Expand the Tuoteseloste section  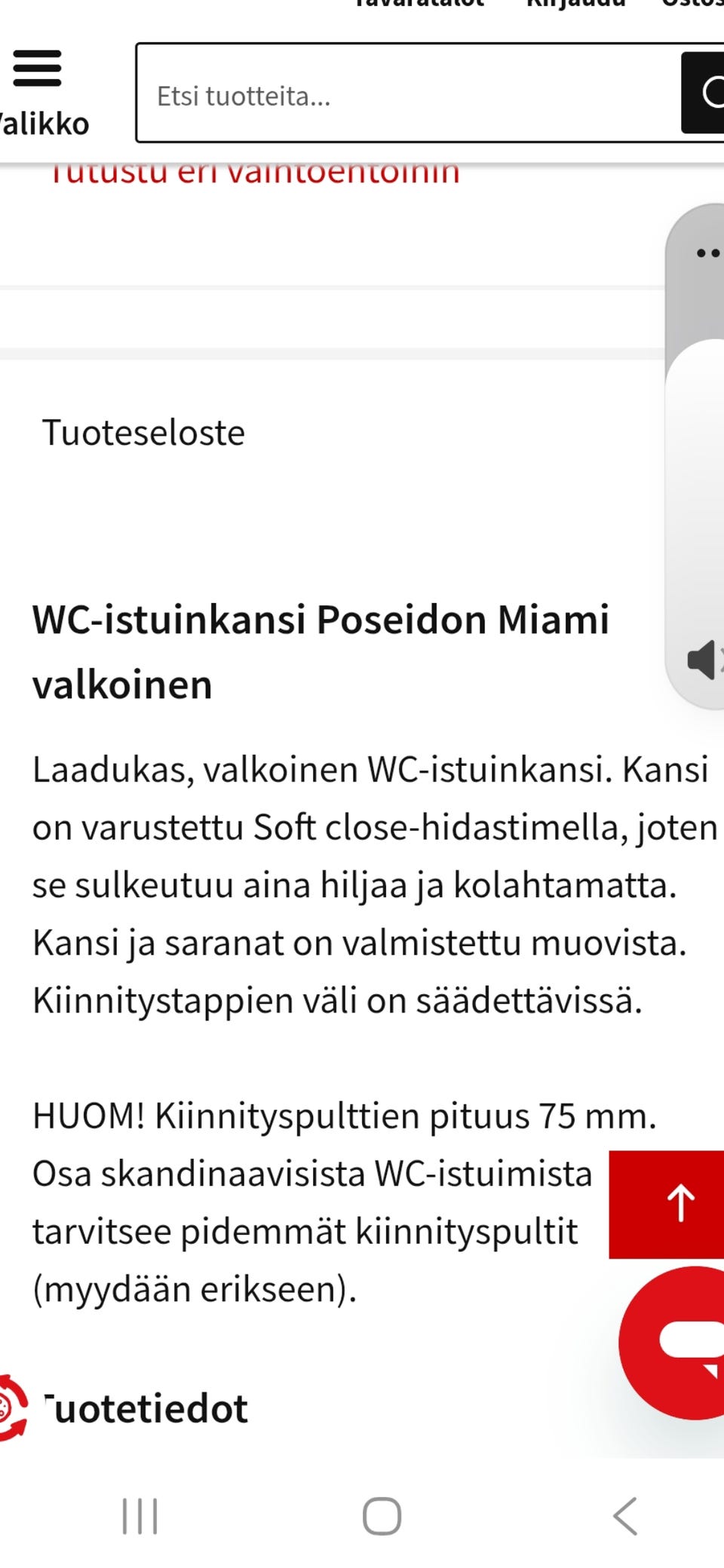[143, 432]
